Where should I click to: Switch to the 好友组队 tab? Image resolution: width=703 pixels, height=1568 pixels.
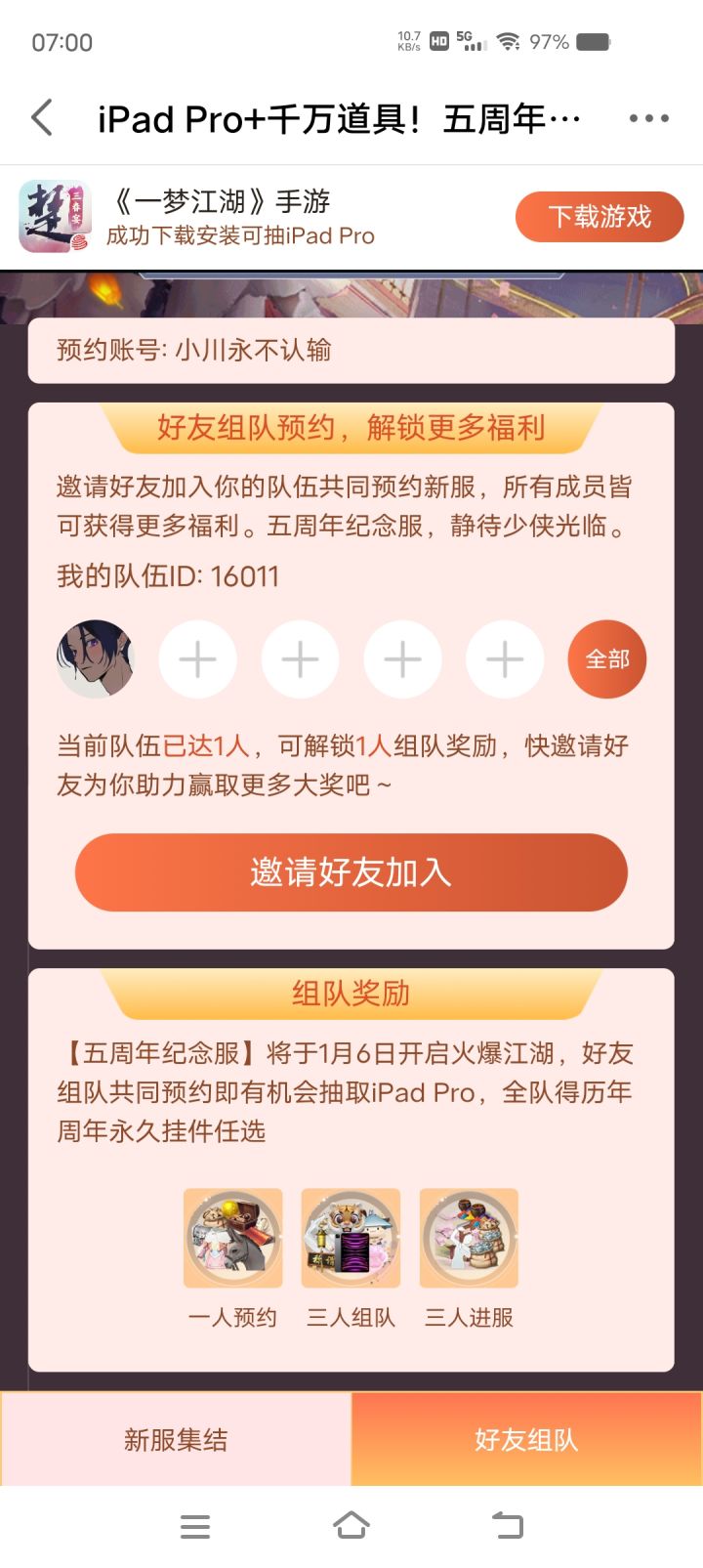point(526,1439)
